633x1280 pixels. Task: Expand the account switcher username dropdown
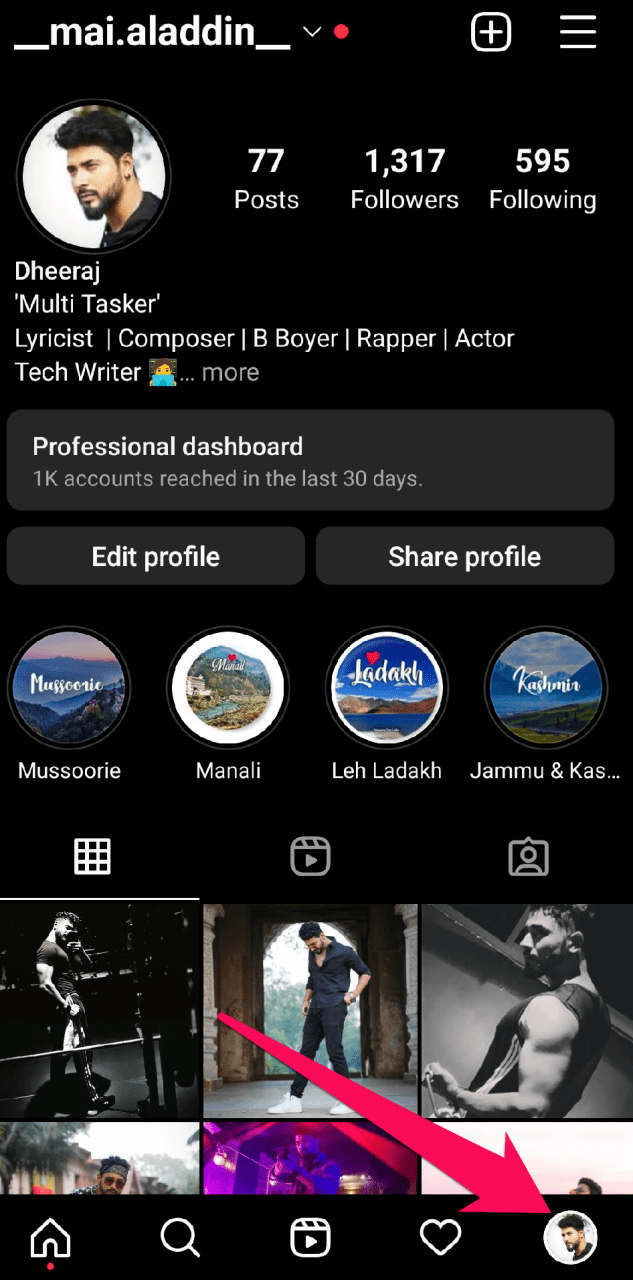312,32
